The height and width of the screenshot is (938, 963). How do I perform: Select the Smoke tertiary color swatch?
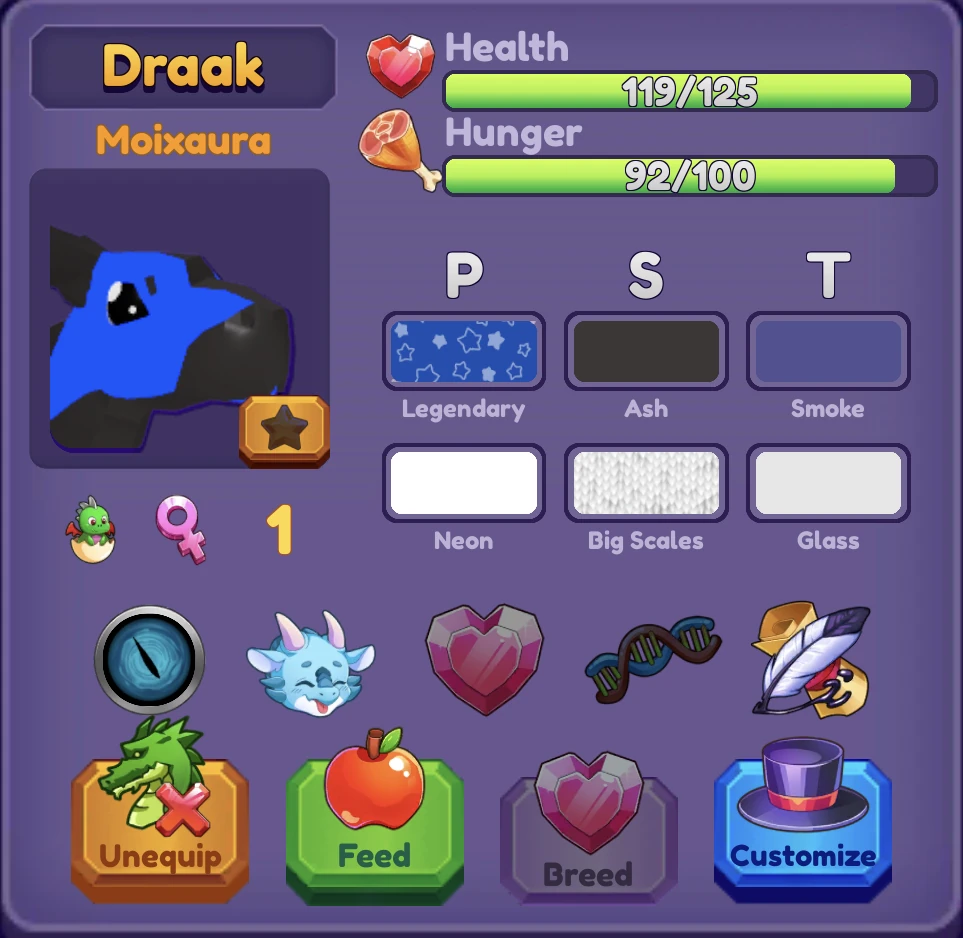[x=828, y=351]
